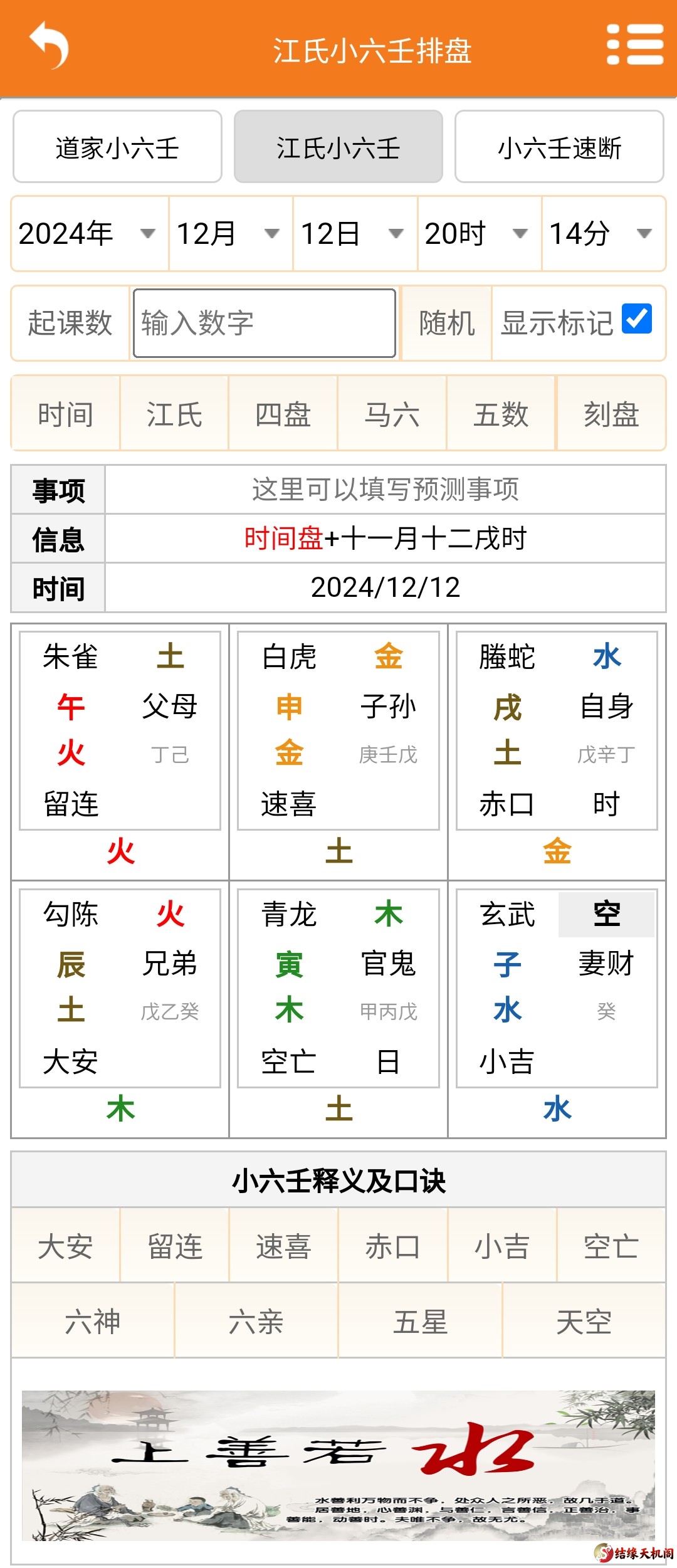Screen dimensions: 677x1568
Task: Open the list menu icon
Action: 635,45
